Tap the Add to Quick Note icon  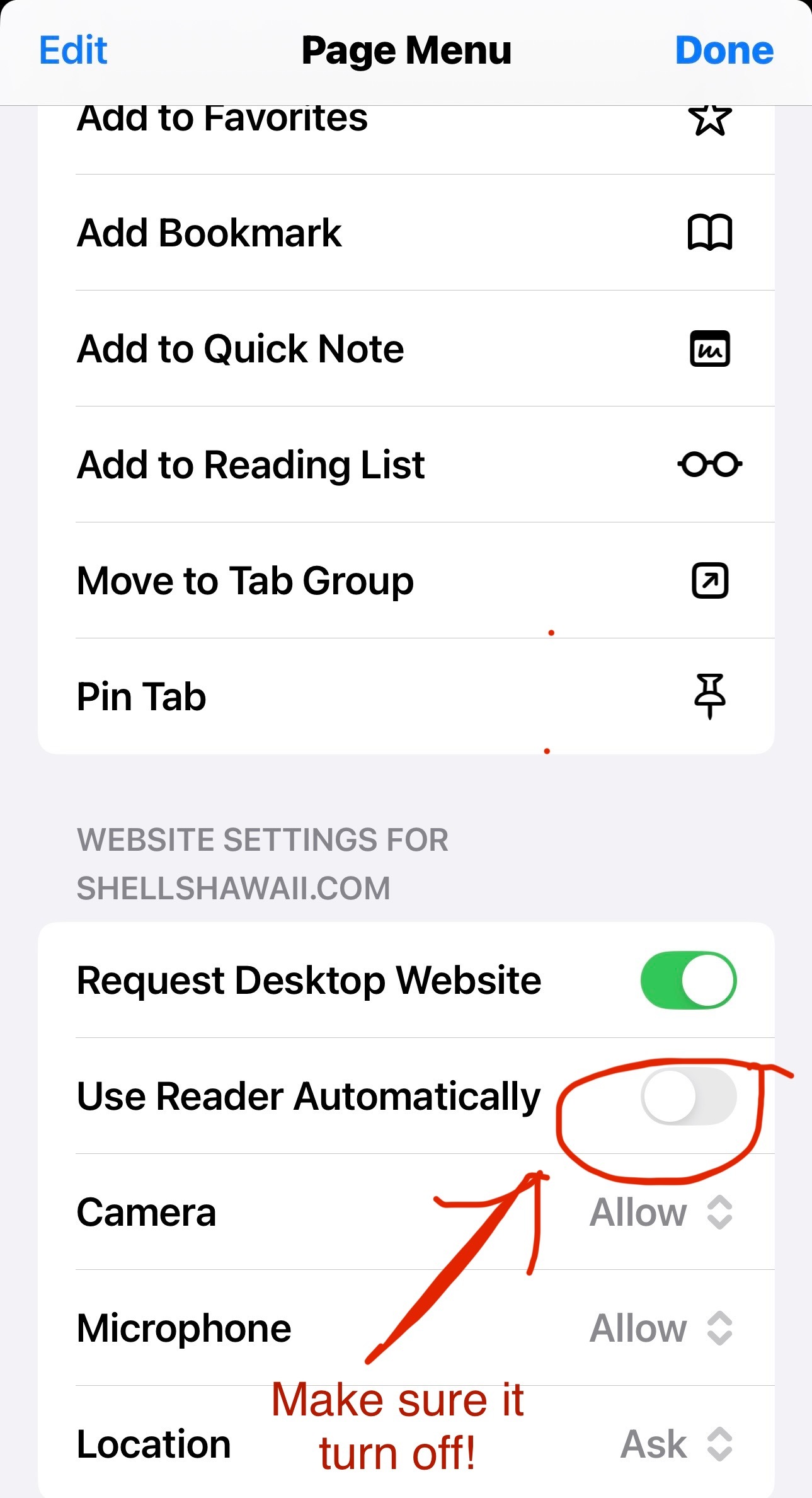pos(709,349)
